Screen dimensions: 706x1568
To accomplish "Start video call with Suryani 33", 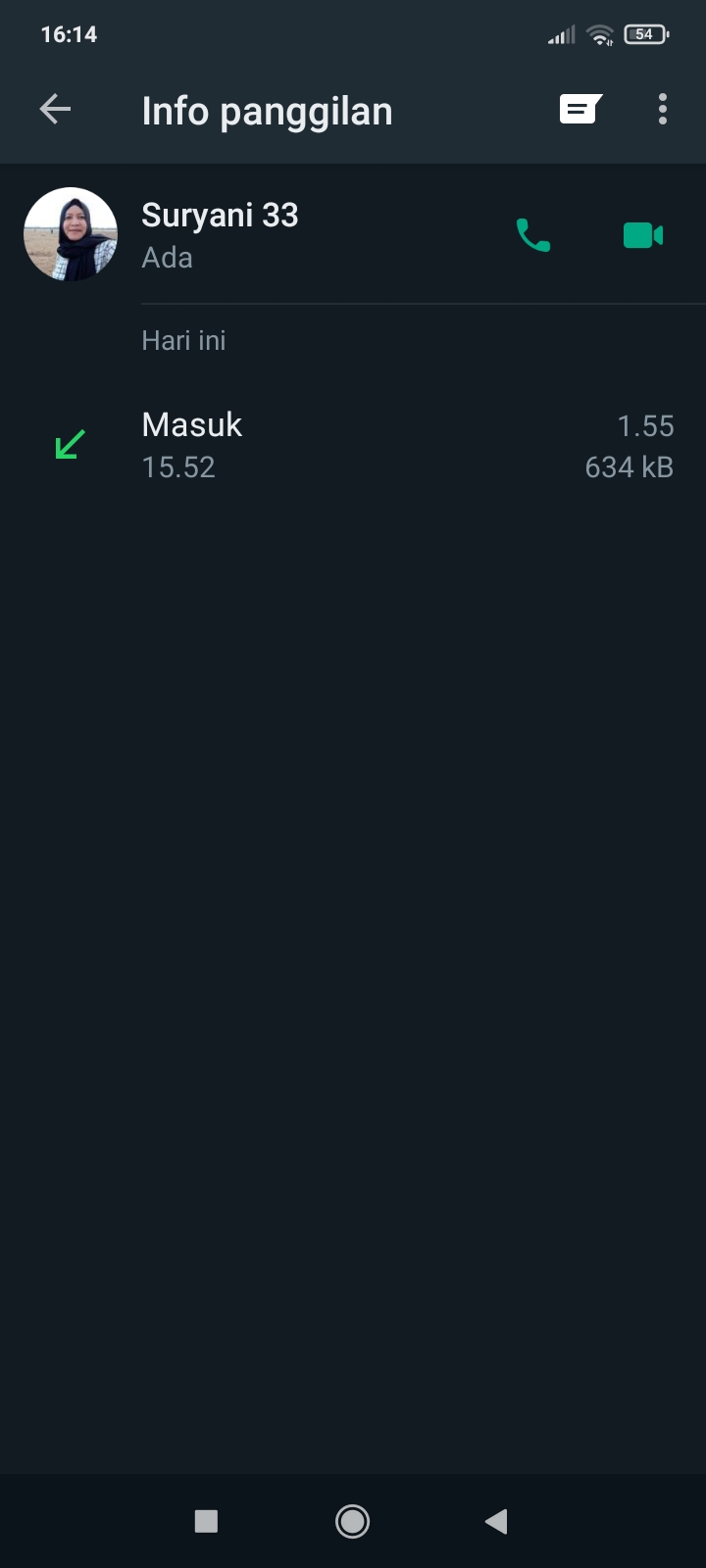I will [x=643, y=235].
